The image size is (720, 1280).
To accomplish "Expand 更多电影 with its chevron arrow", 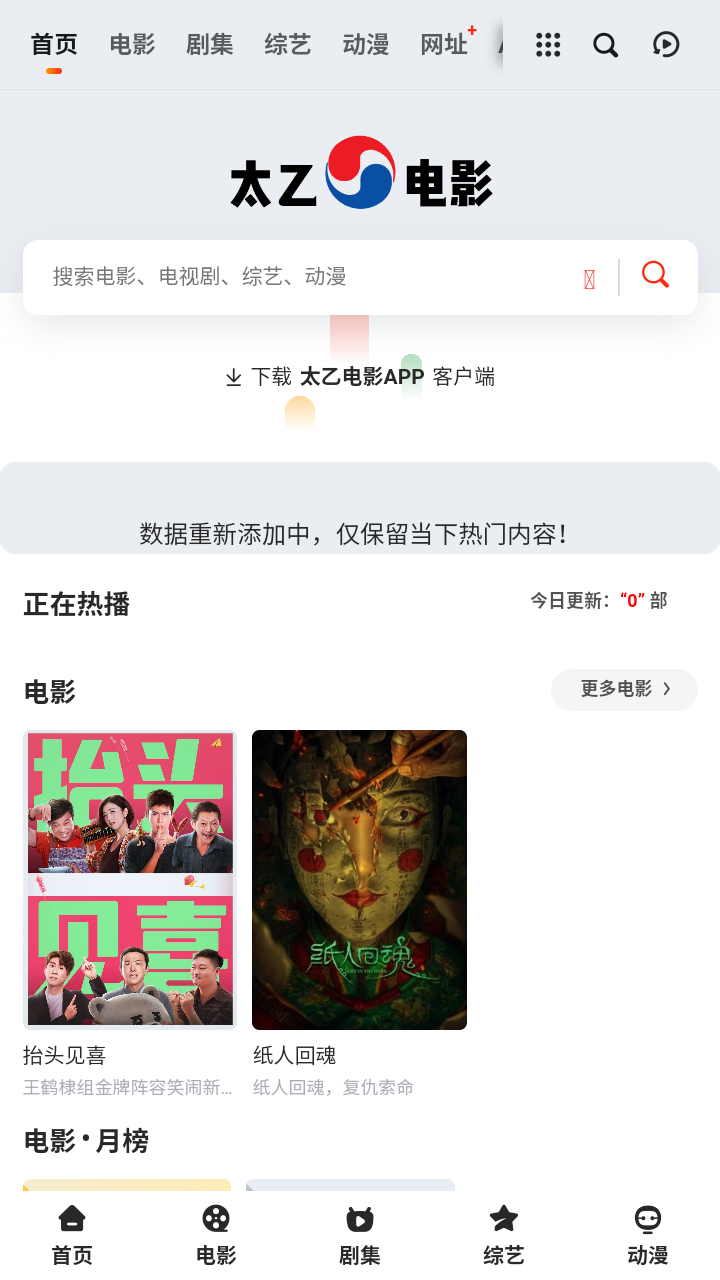I will click(x=667, y=690).
